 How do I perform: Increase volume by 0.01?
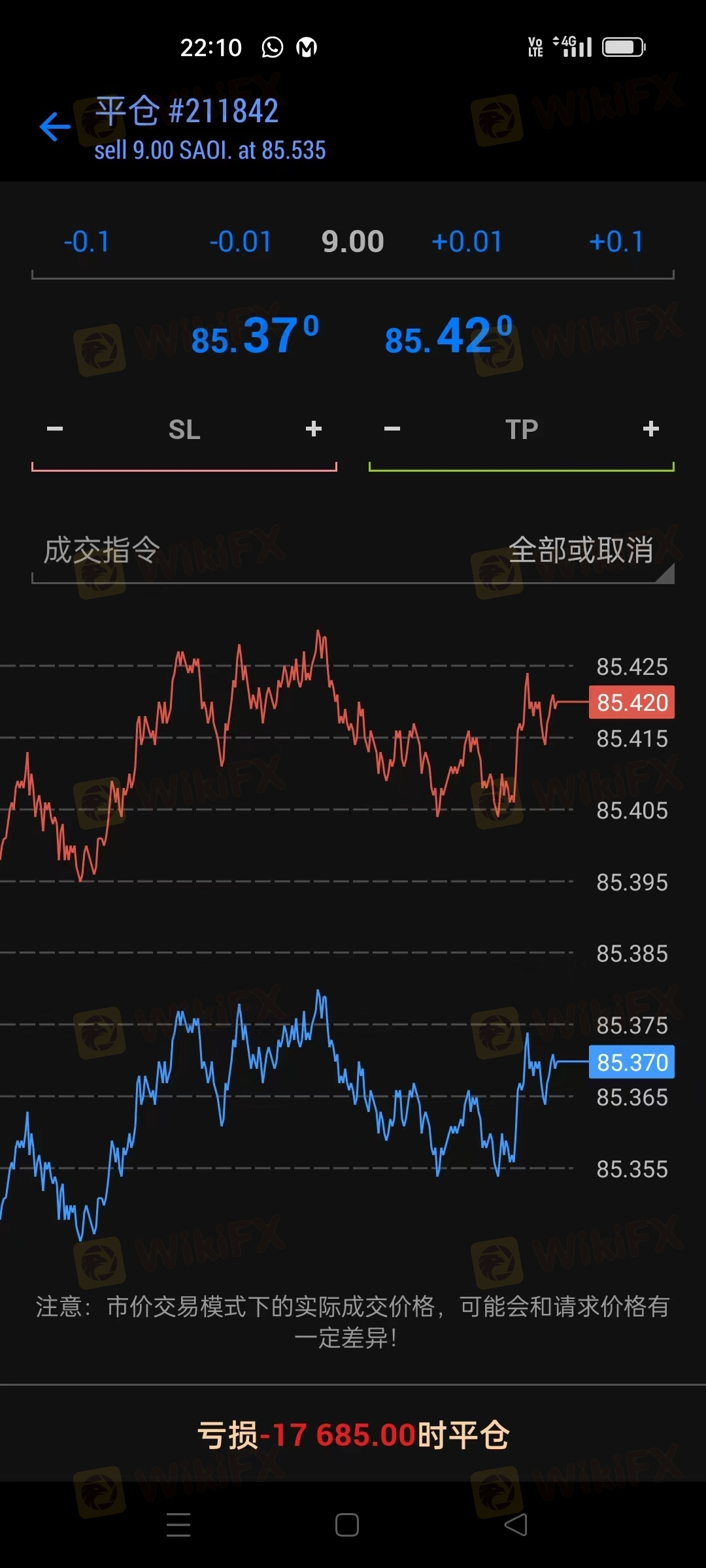coord(467,242)
